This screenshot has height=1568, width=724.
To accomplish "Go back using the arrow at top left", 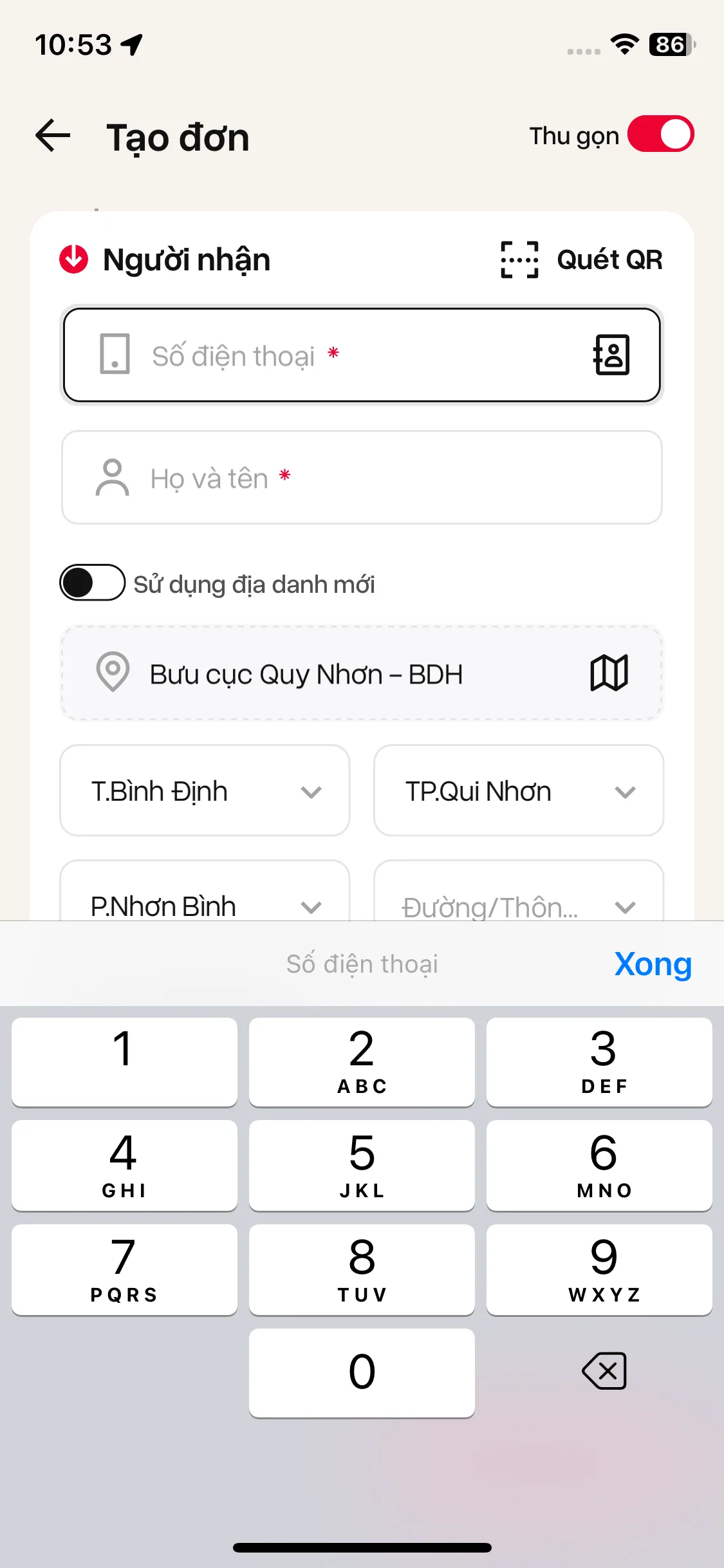I will click(52, 135).
